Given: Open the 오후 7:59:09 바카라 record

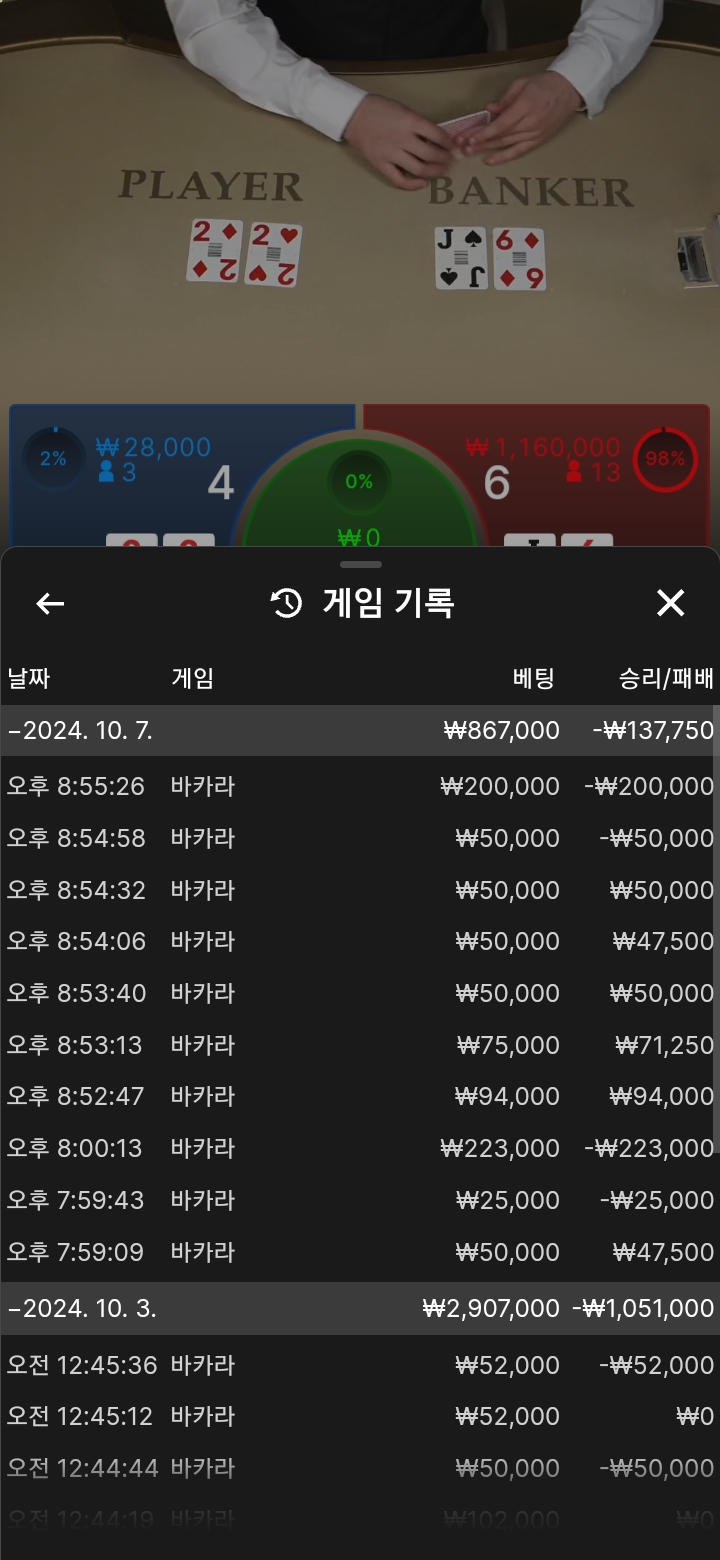Looking at the screenshot, I should coord(360,1252).
